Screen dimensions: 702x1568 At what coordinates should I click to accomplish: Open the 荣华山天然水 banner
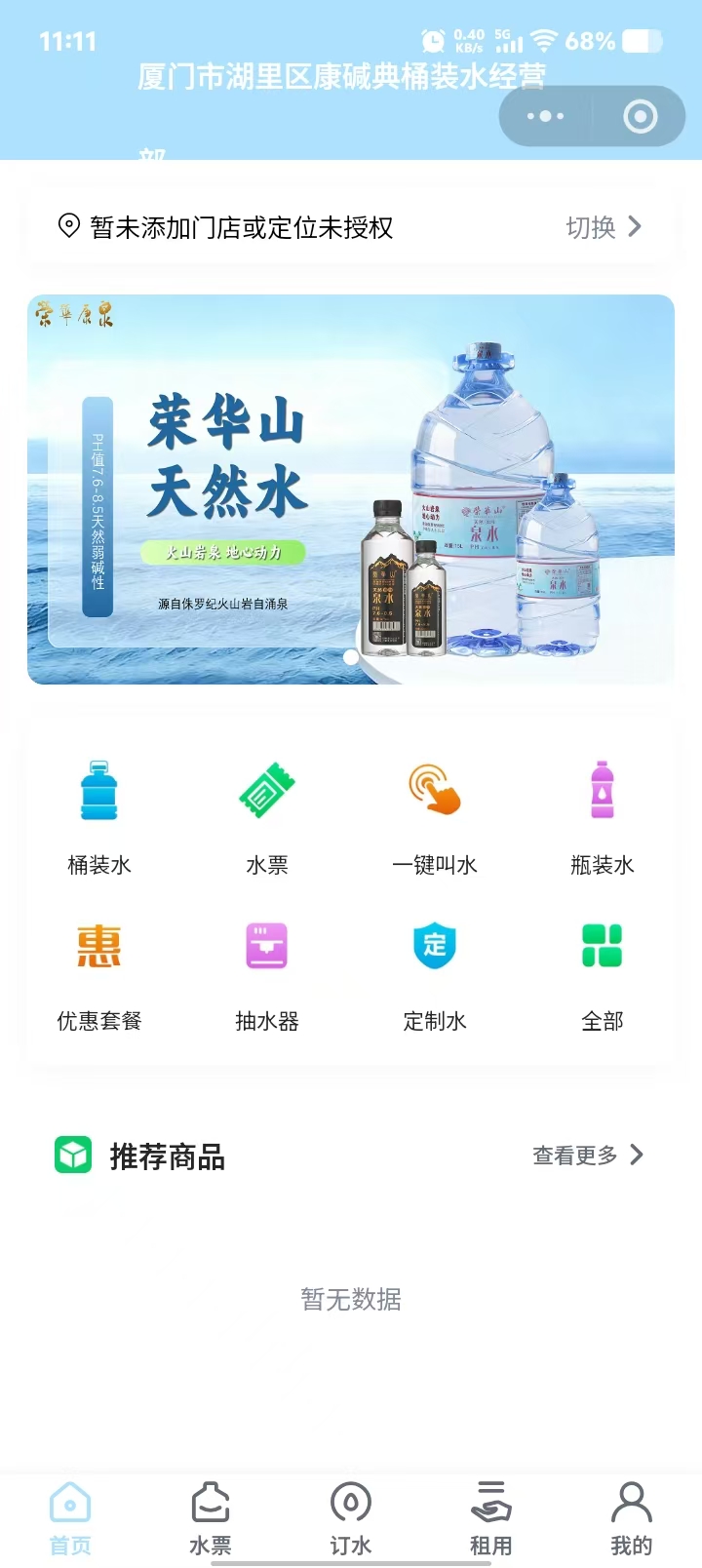coord(351,489)
